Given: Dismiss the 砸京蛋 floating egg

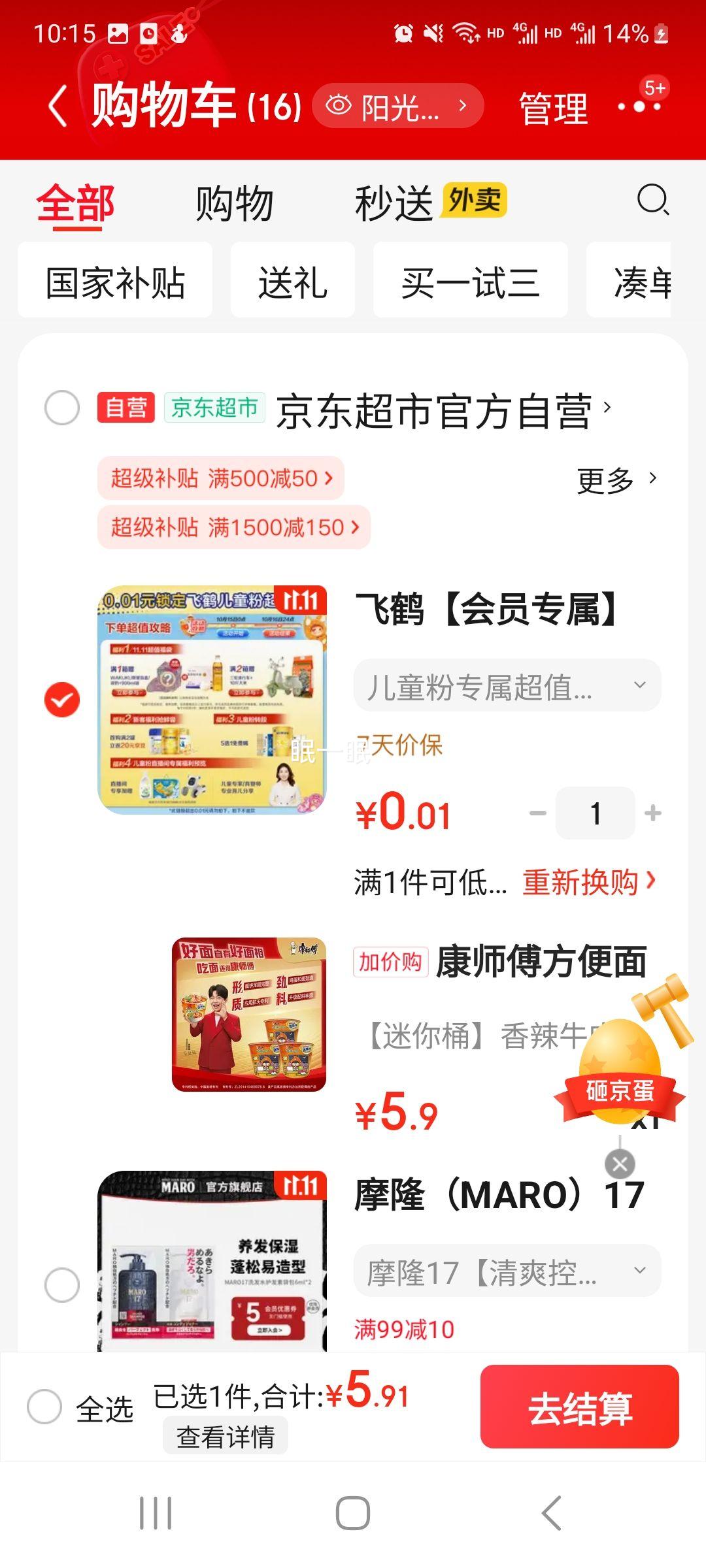Looking at the screenshot, I should pyautogui.click(x=620, y=1164).
